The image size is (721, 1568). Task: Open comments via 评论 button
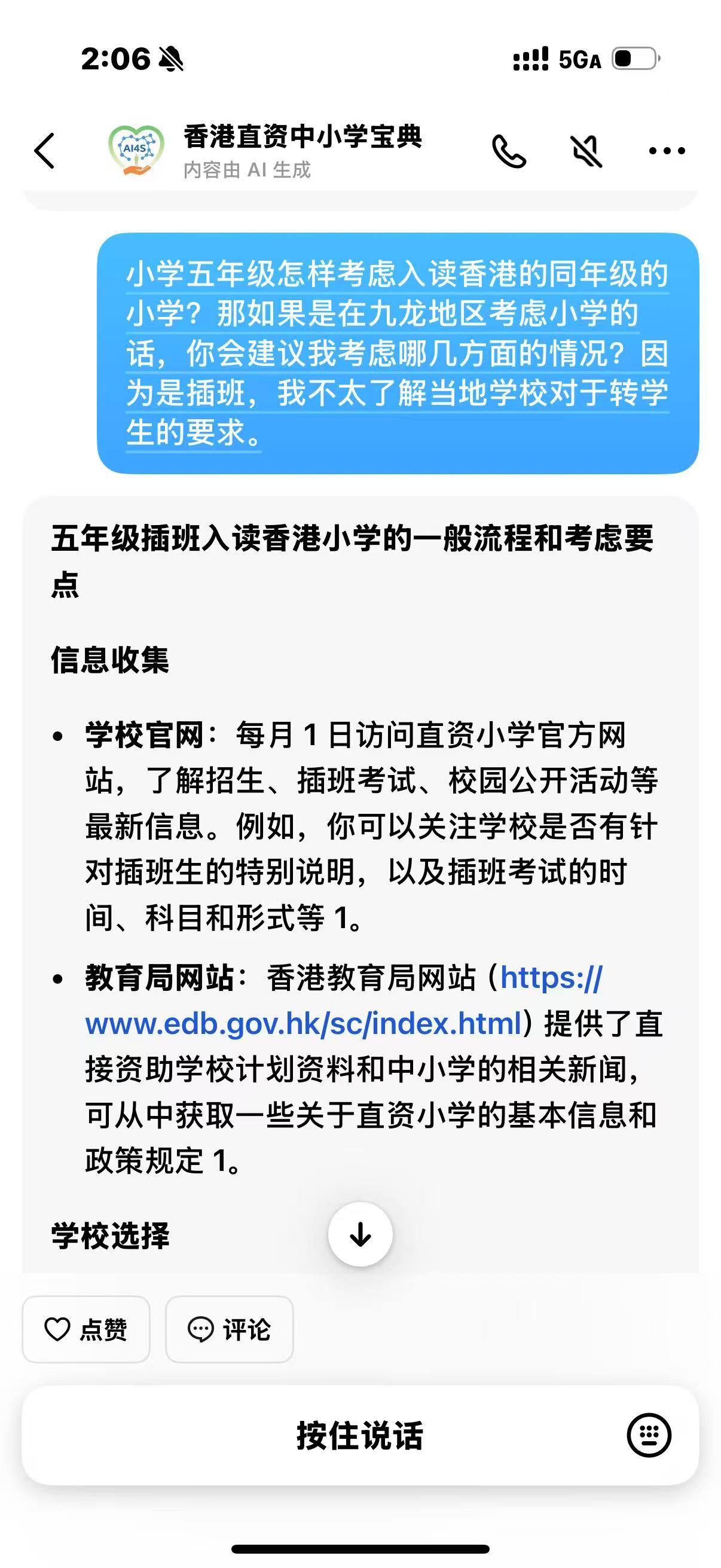[229, 1329]
